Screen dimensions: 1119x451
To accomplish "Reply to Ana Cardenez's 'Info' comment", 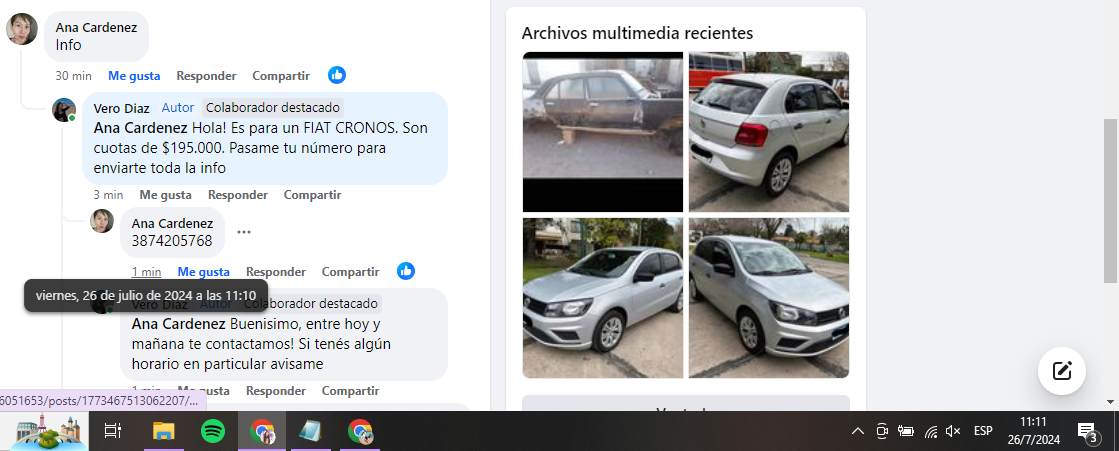I will [206, 76].
